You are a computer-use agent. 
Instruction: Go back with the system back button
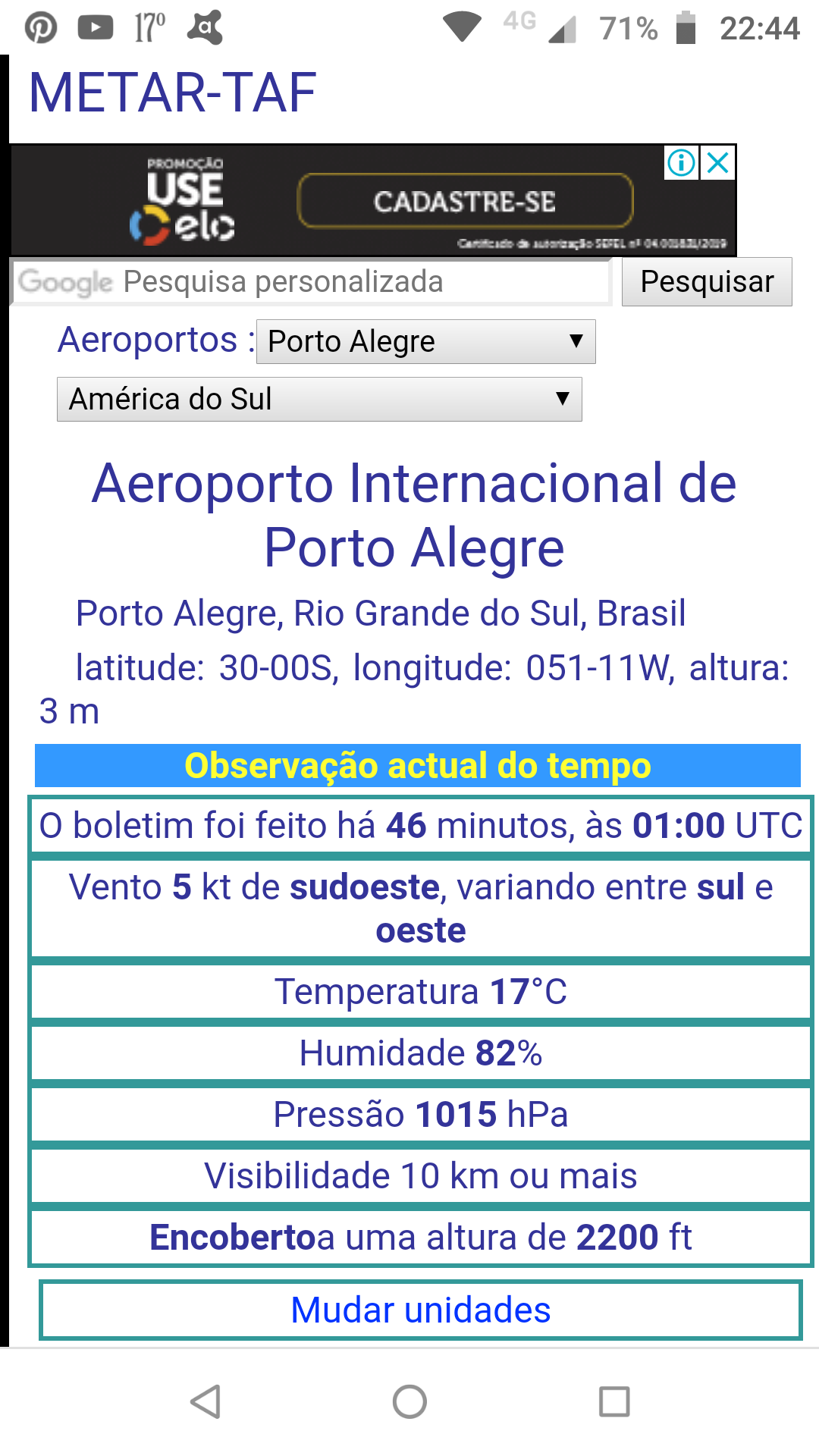pyautogui.click(x=206, y=1401)
